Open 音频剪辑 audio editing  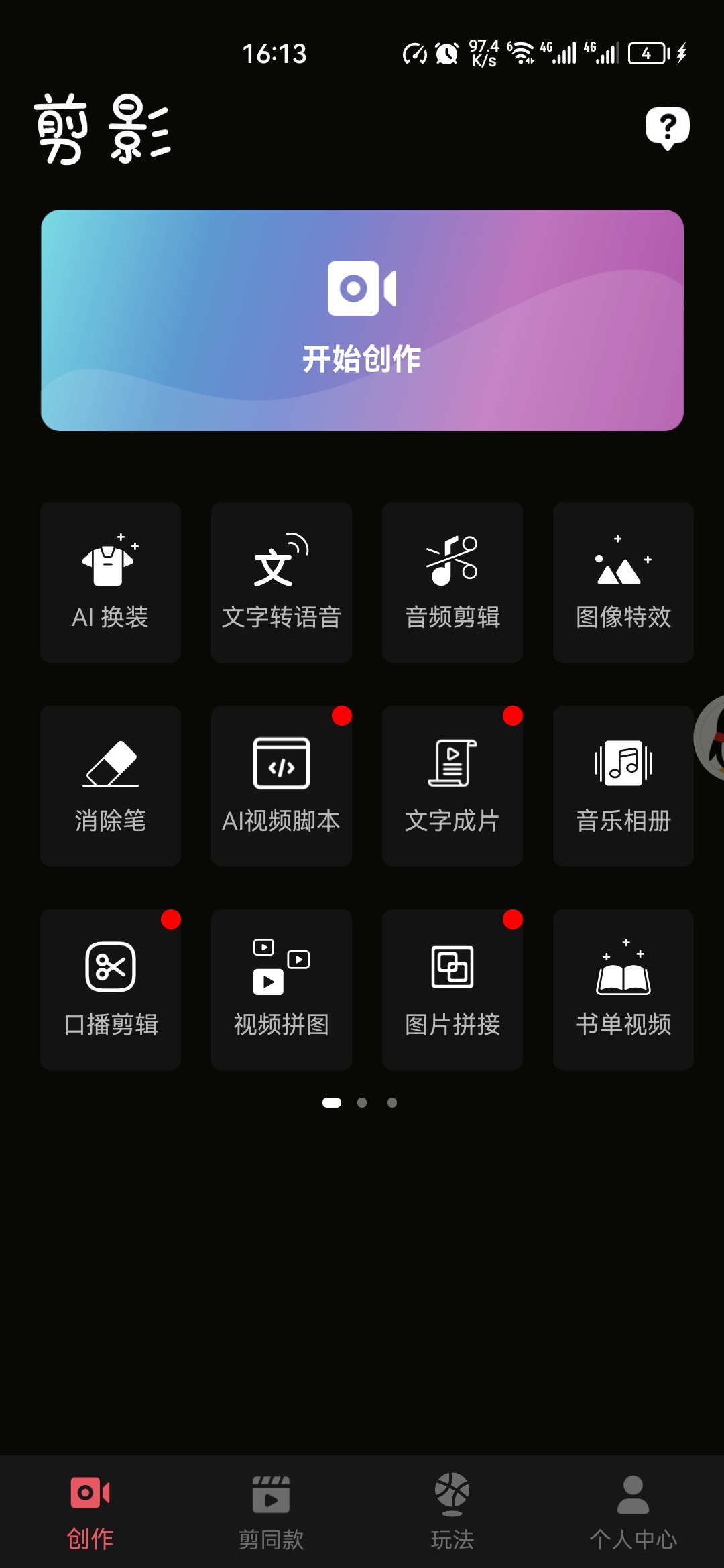[x=452, y=582]
